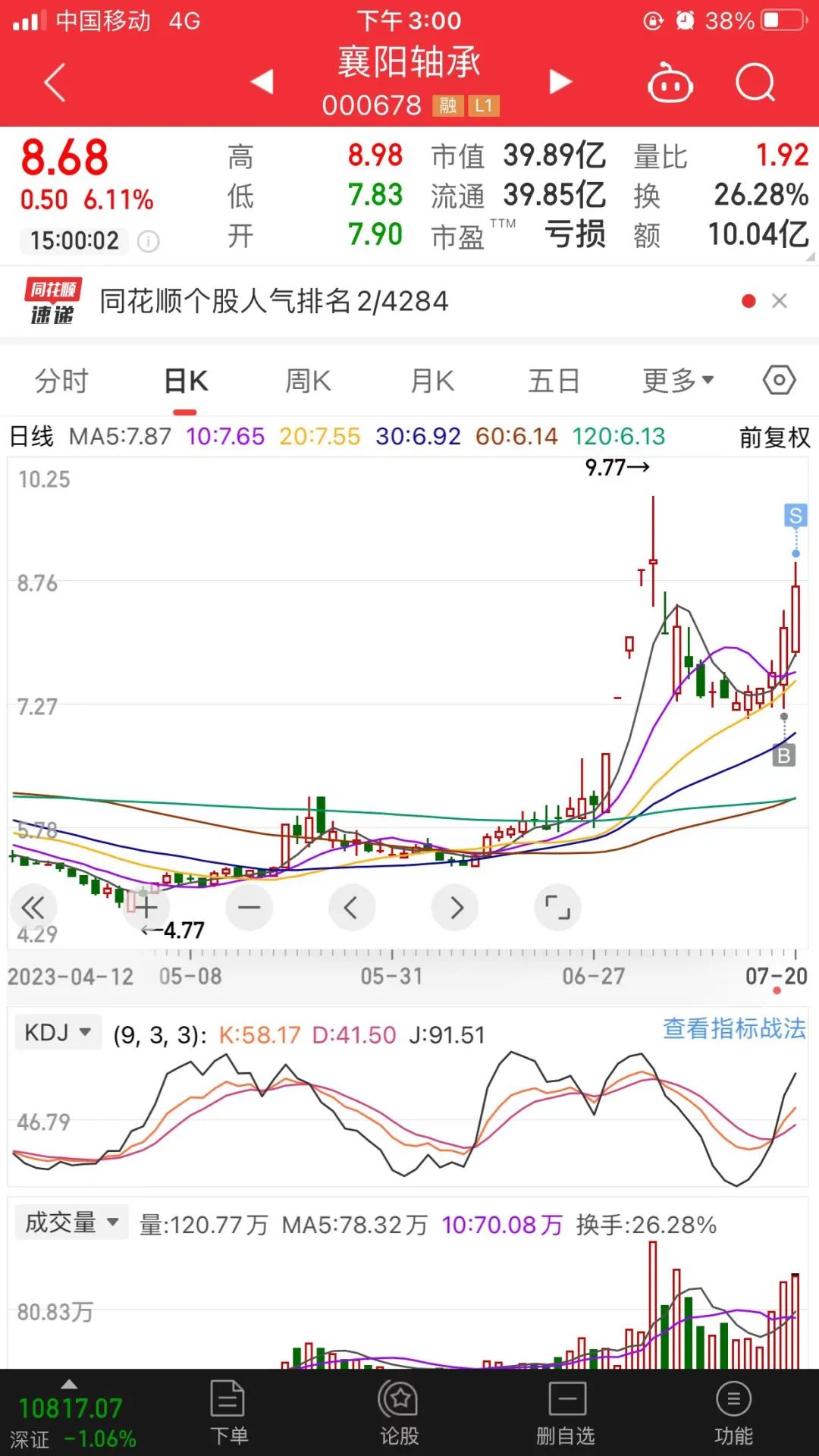The image size is (819, 1456).
Task: Open the KDJ indicator dropdown
Action: (58, 1032)
